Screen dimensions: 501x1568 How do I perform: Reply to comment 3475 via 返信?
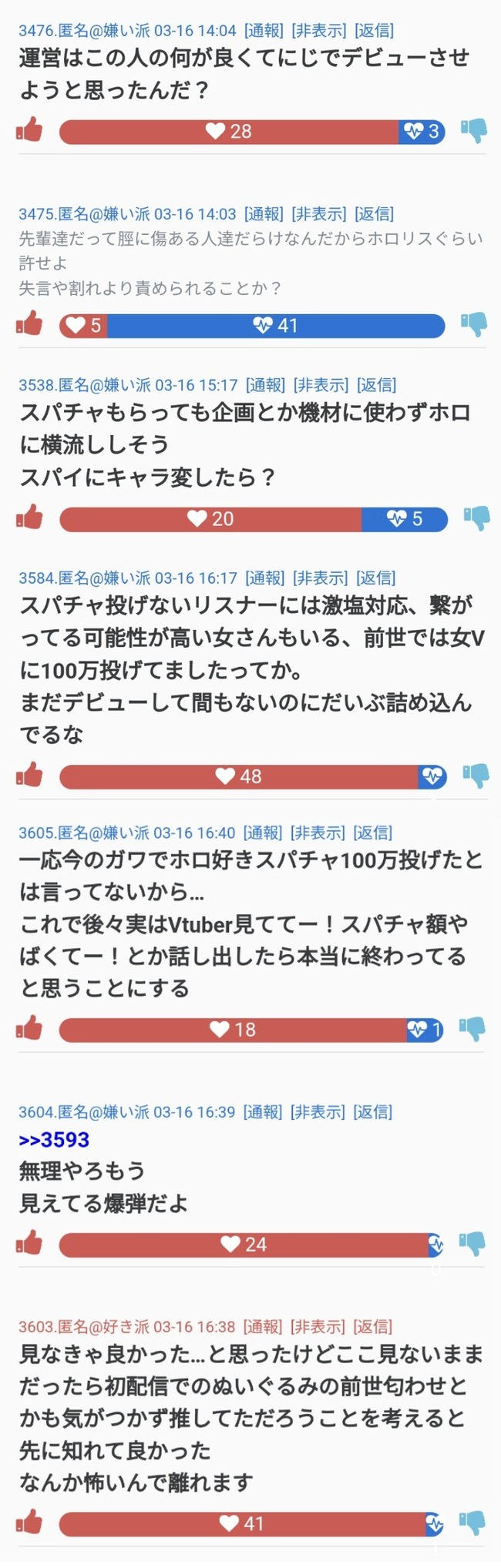pos(374,214)
